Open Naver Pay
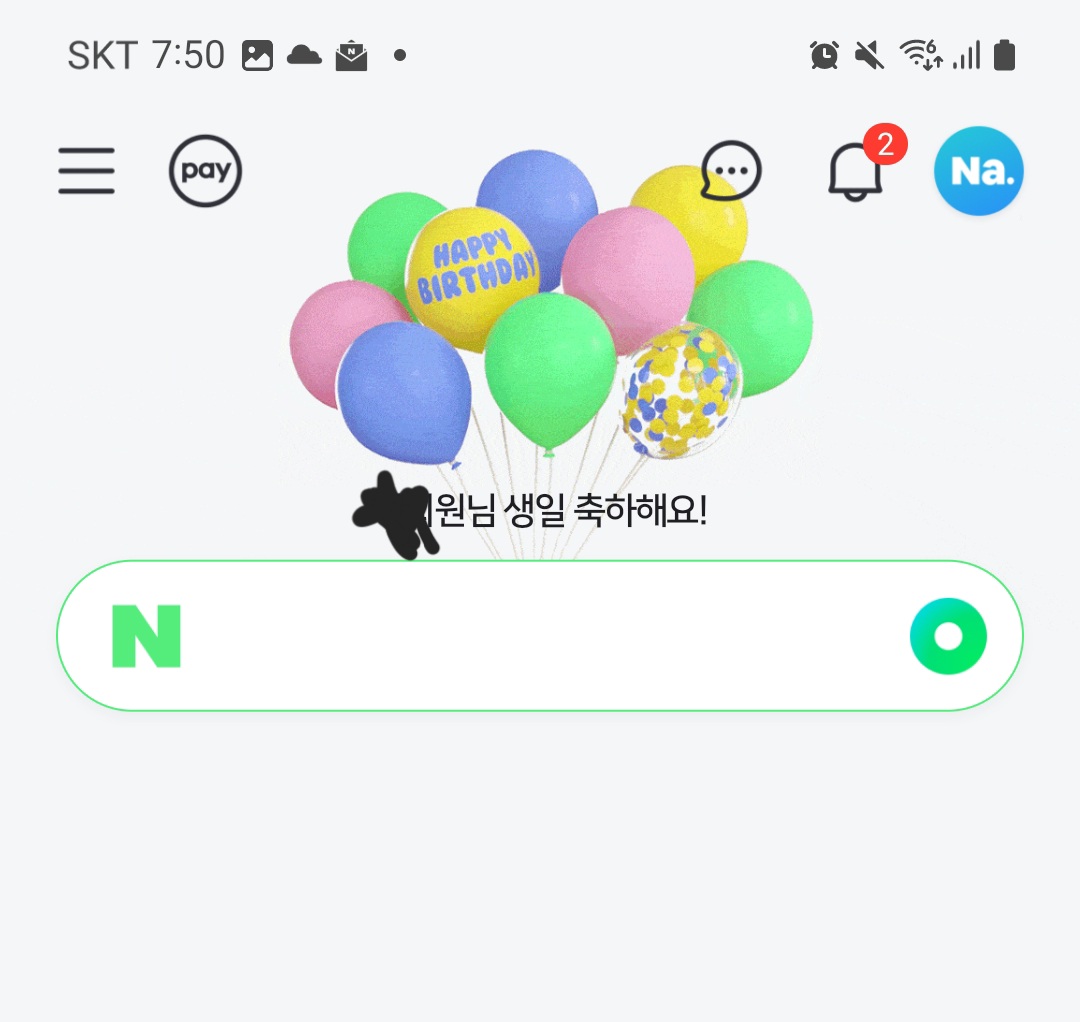1080x1022 pixels. pos(205,171)
